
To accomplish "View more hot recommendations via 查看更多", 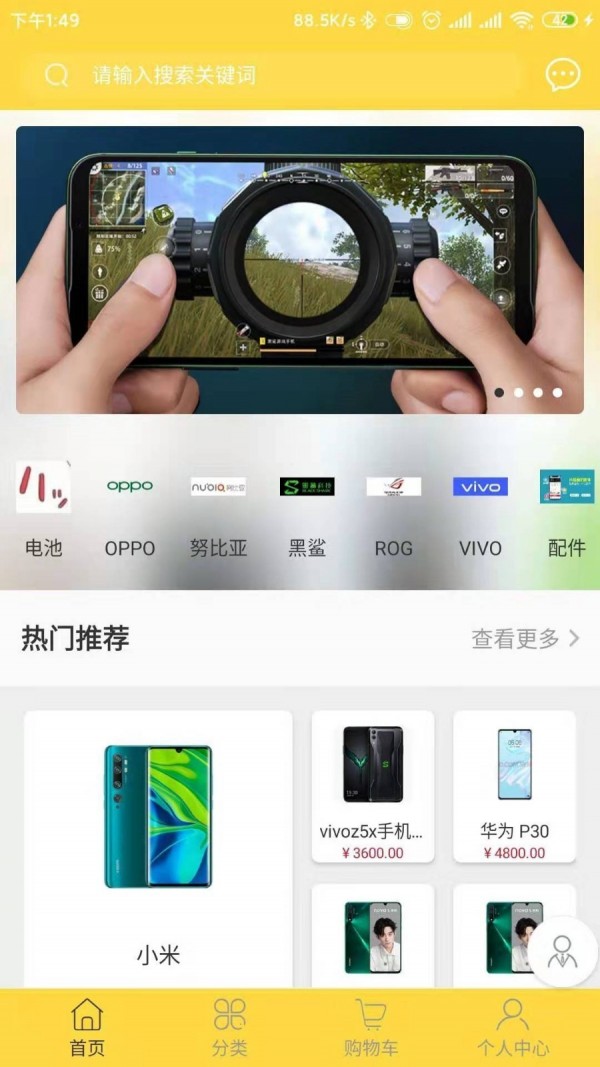I will 525,639.
